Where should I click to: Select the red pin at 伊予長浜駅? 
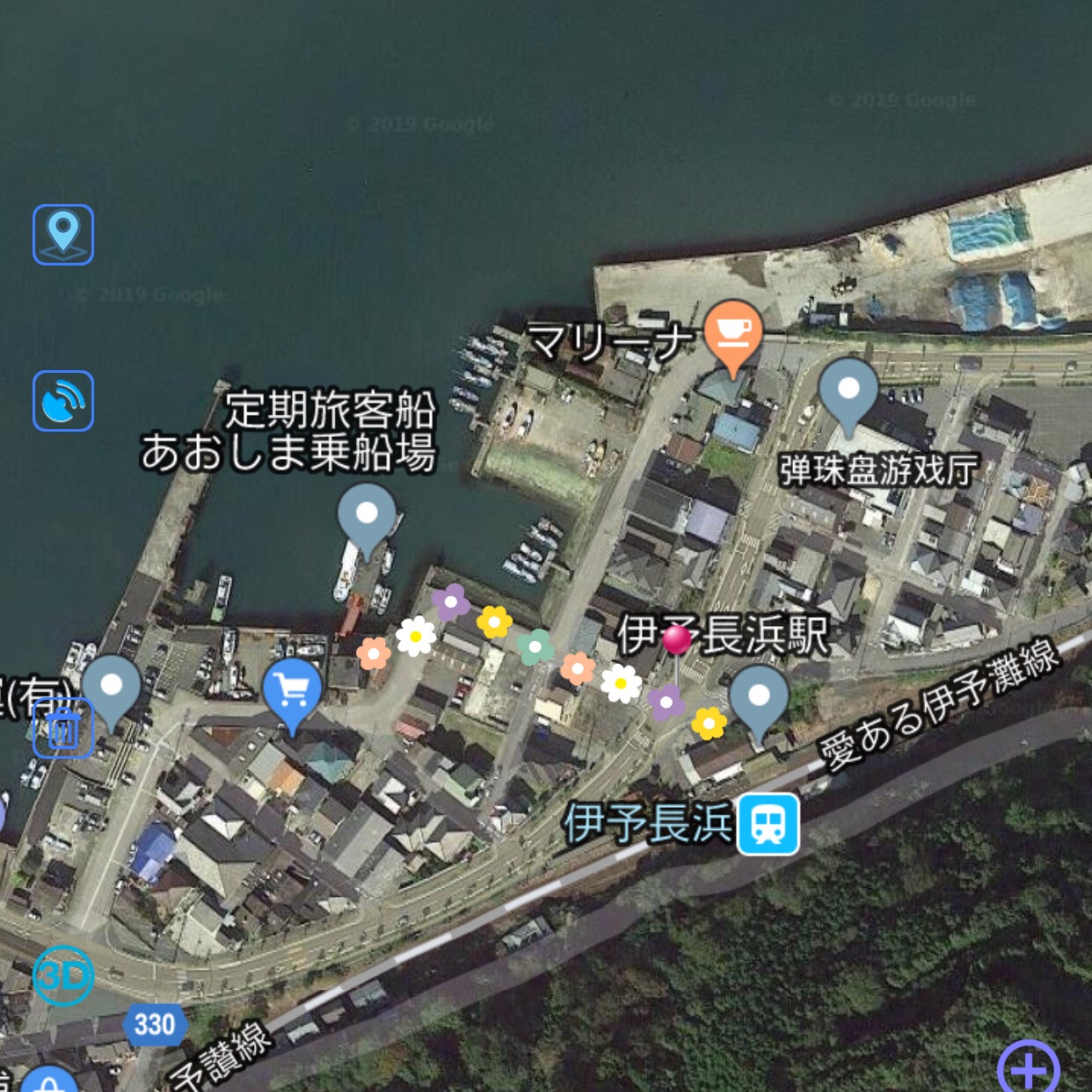pyautogui.click(x=676, y=640)
